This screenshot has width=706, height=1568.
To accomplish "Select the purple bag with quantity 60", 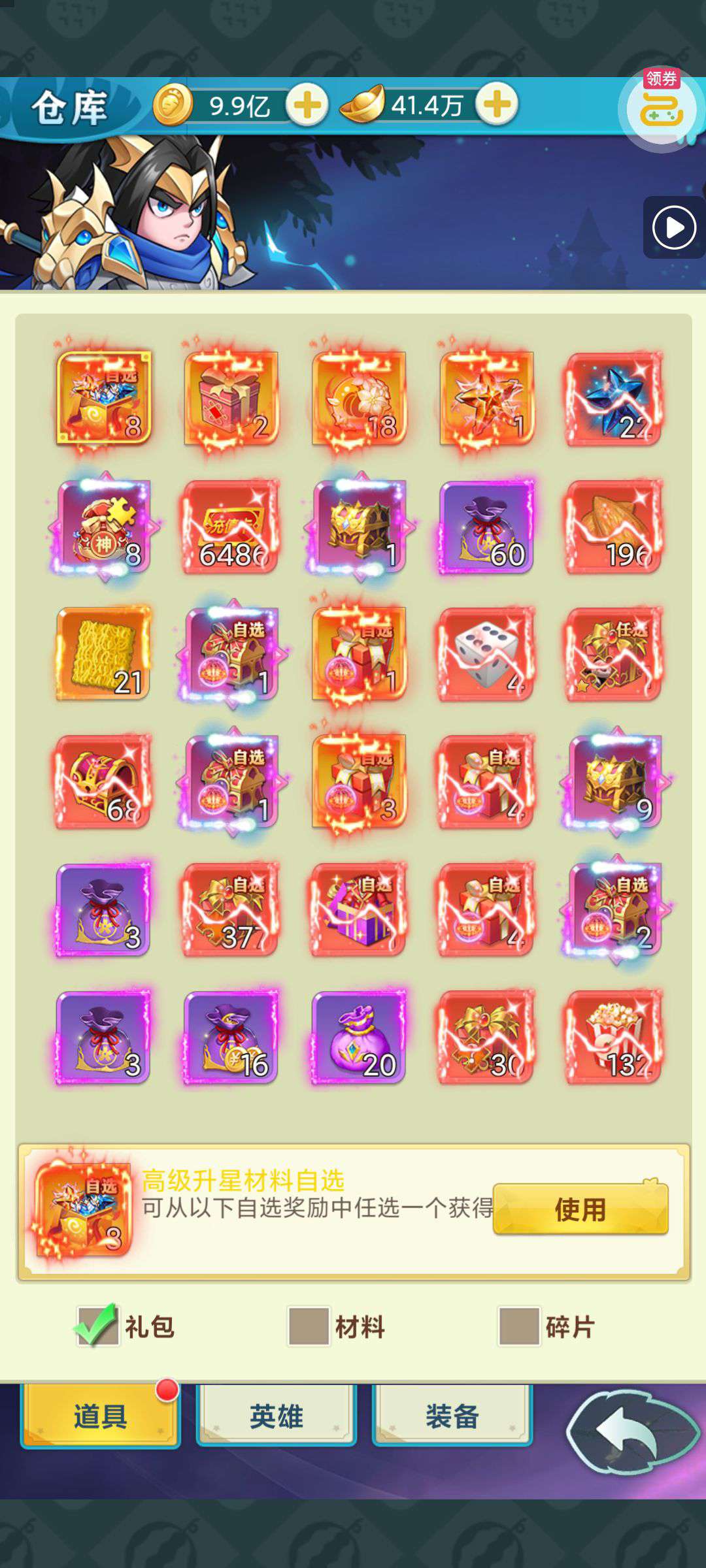I will 486,527.
